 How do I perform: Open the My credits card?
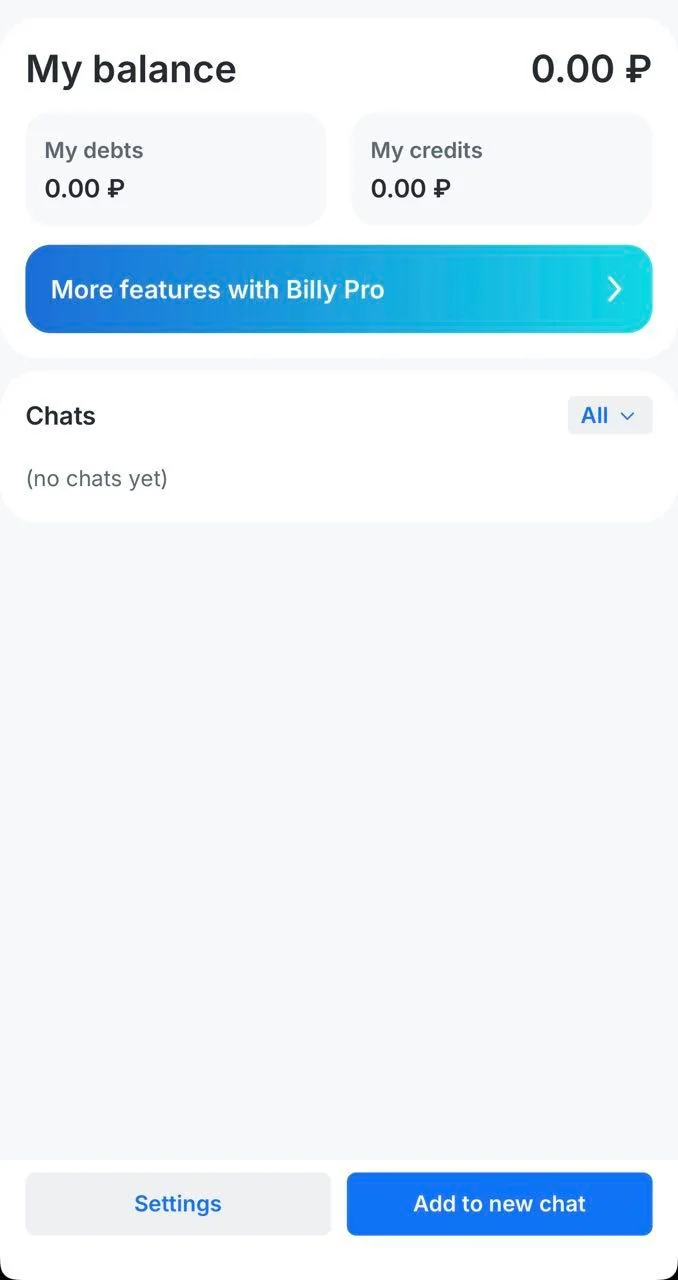click(502, 169)
